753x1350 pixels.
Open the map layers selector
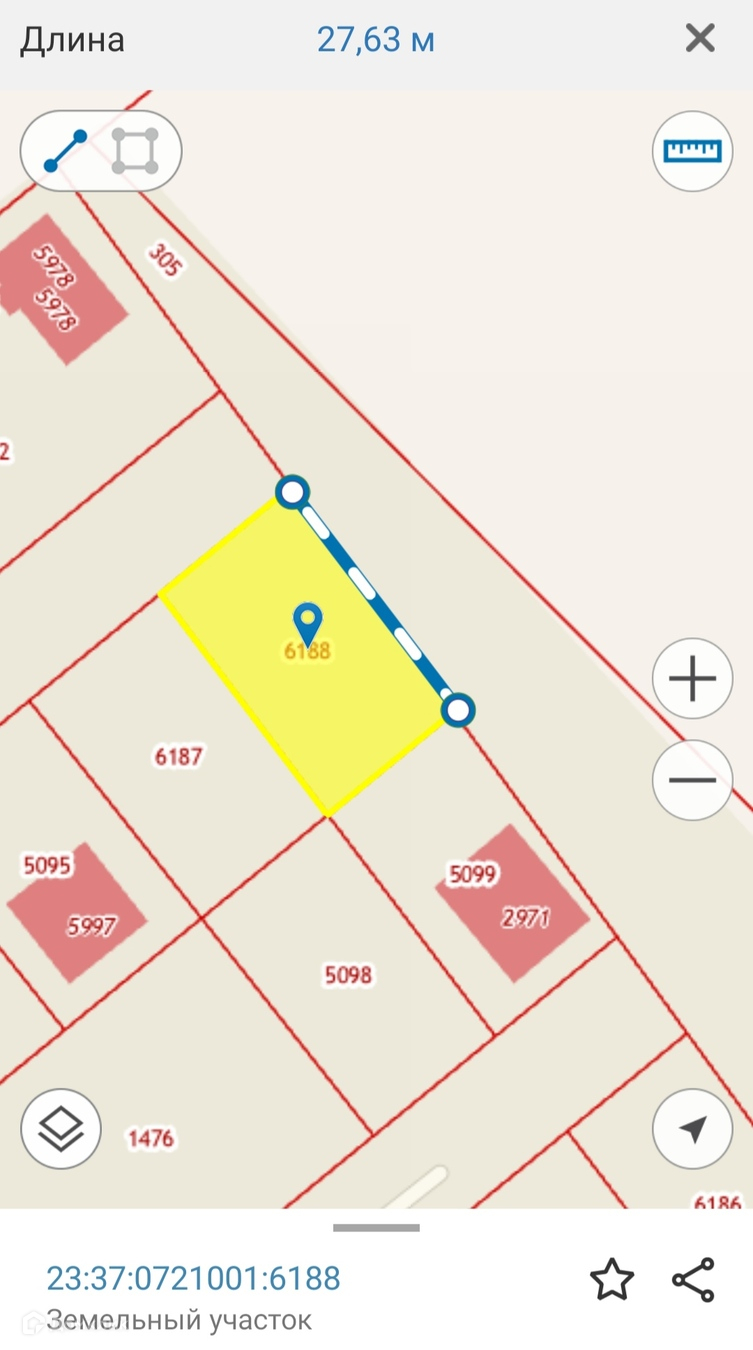[x=61, y=1129]
